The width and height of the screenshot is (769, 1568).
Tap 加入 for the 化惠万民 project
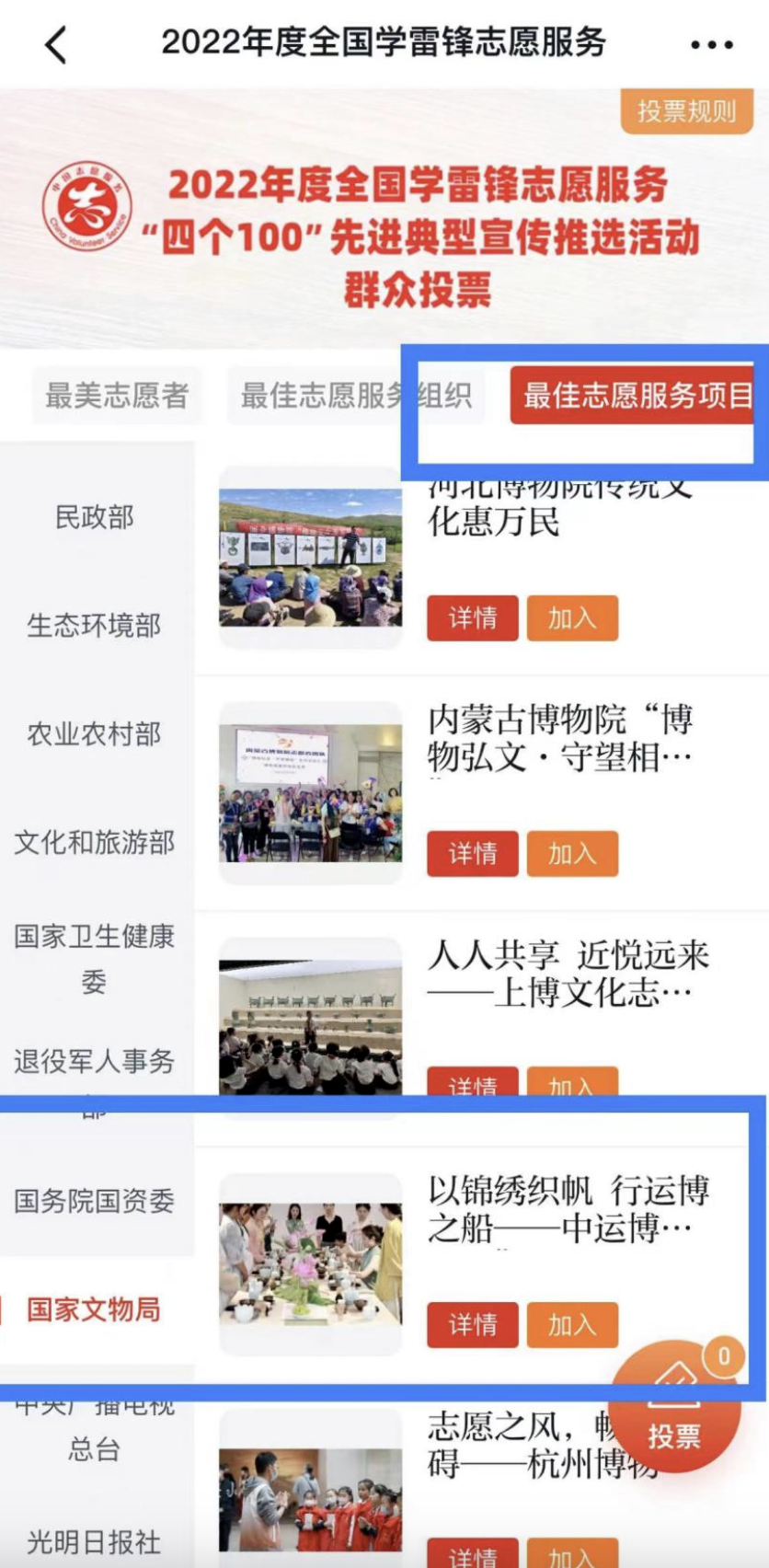[572, 618]
